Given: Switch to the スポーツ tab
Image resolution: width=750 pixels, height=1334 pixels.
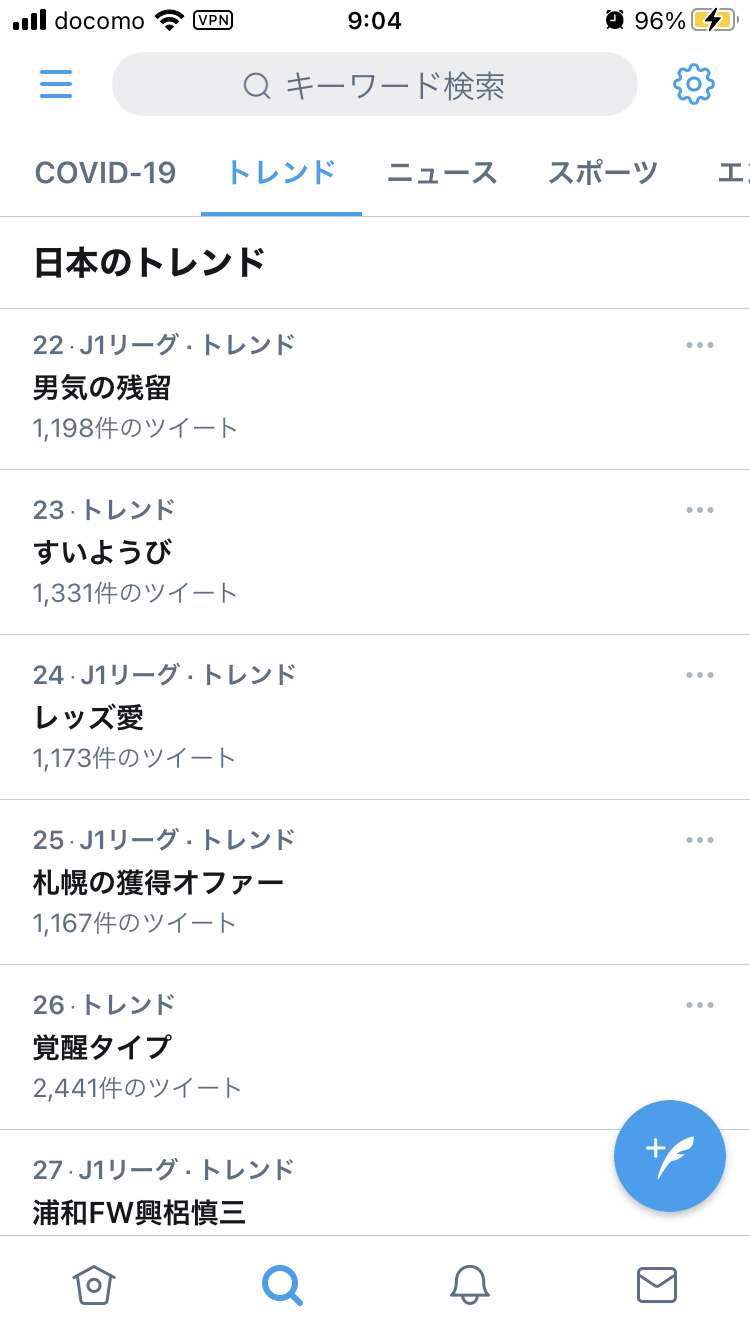Looking at the screenshot, I should click(602, 173).
